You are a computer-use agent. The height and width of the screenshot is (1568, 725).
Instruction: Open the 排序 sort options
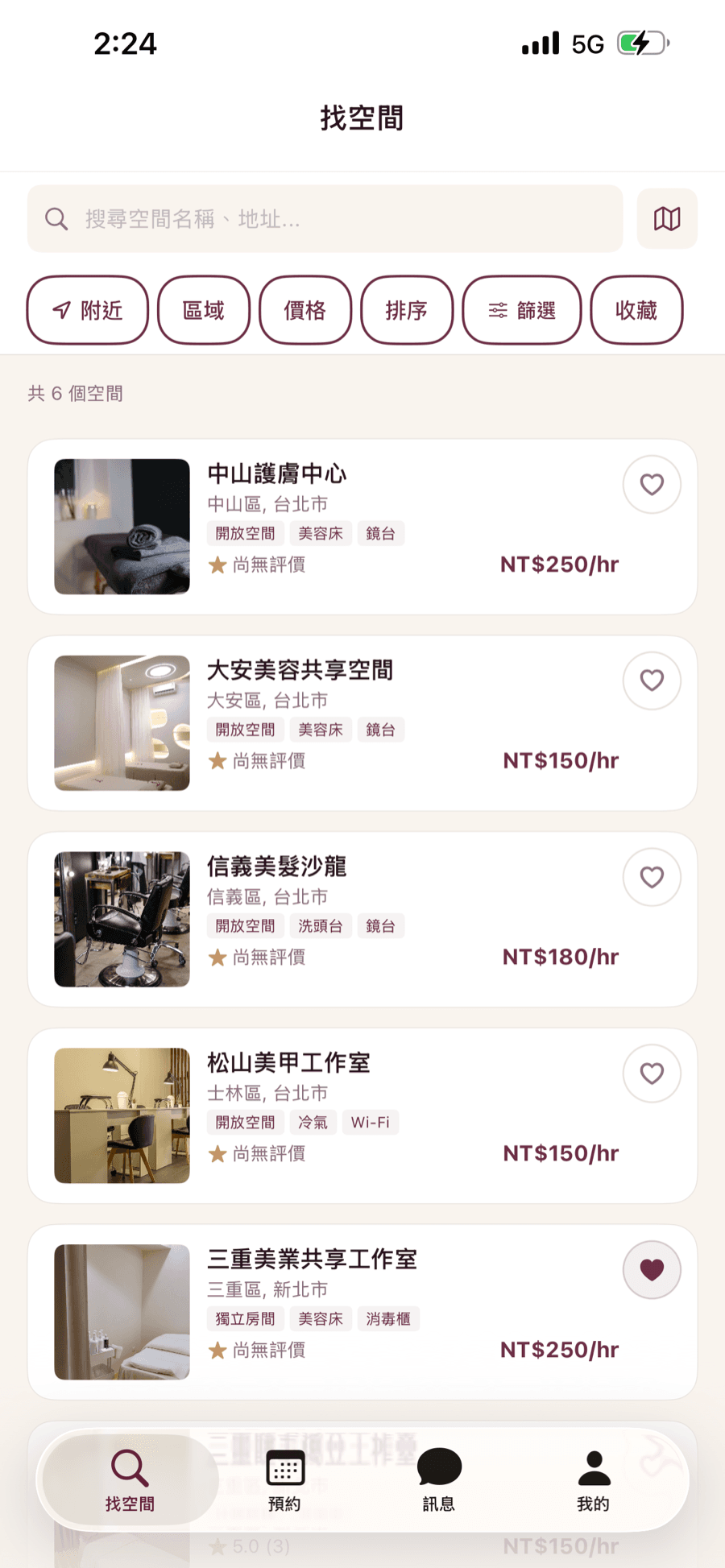tap(407, 309)
